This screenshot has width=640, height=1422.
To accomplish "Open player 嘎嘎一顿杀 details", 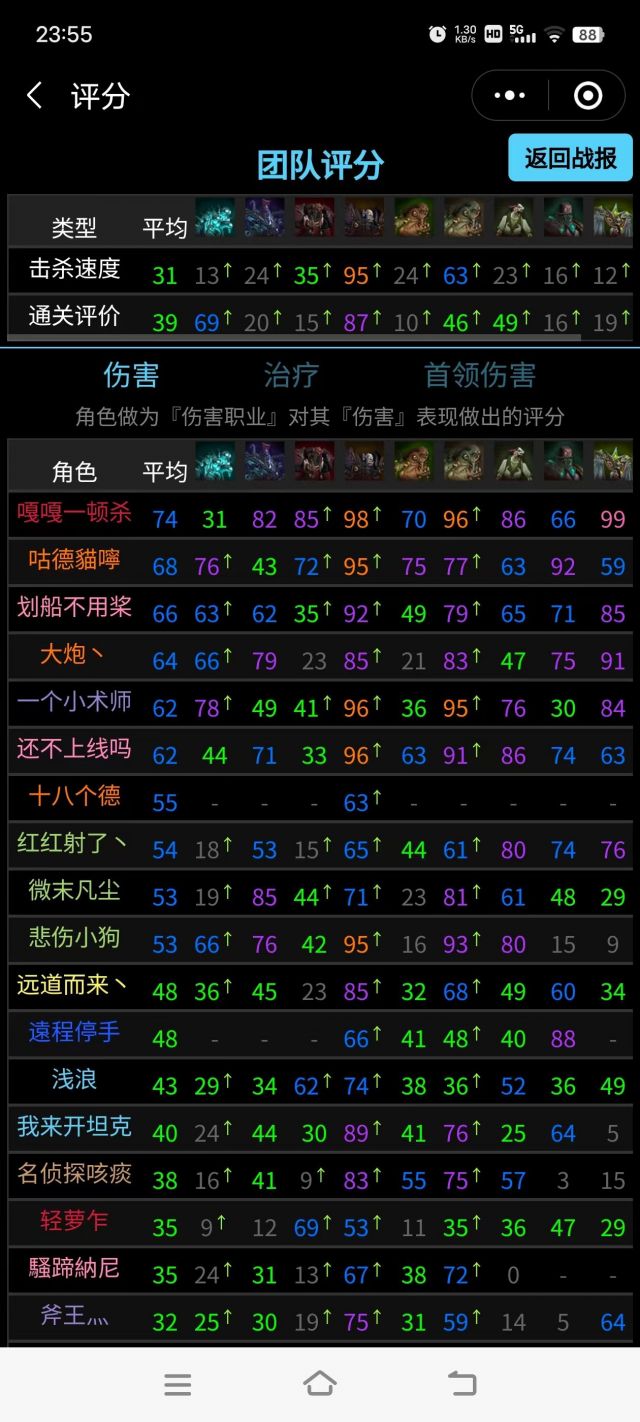I will click(x=74, y=513).
